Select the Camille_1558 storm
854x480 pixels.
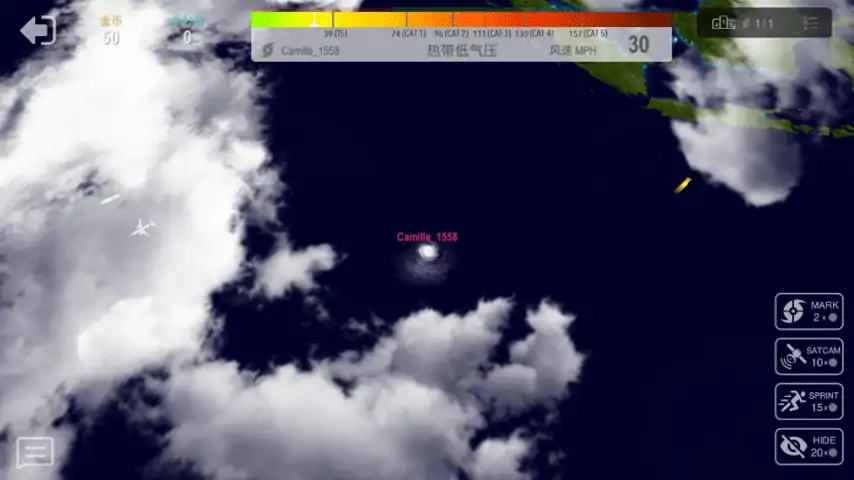pyautogui.click(x=428, y=253)
